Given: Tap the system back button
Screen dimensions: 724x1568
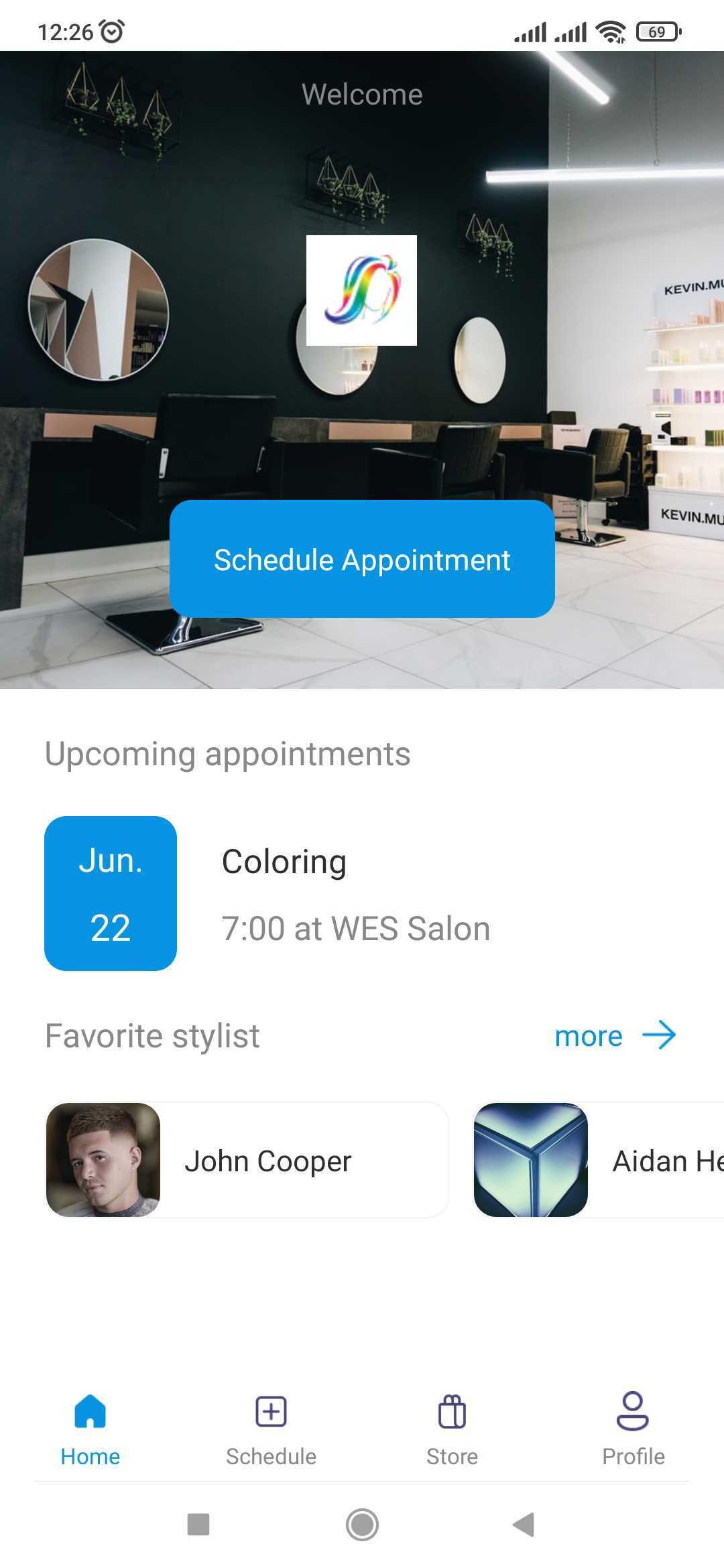Looking at the screenshot, I should coord(524,1524).
